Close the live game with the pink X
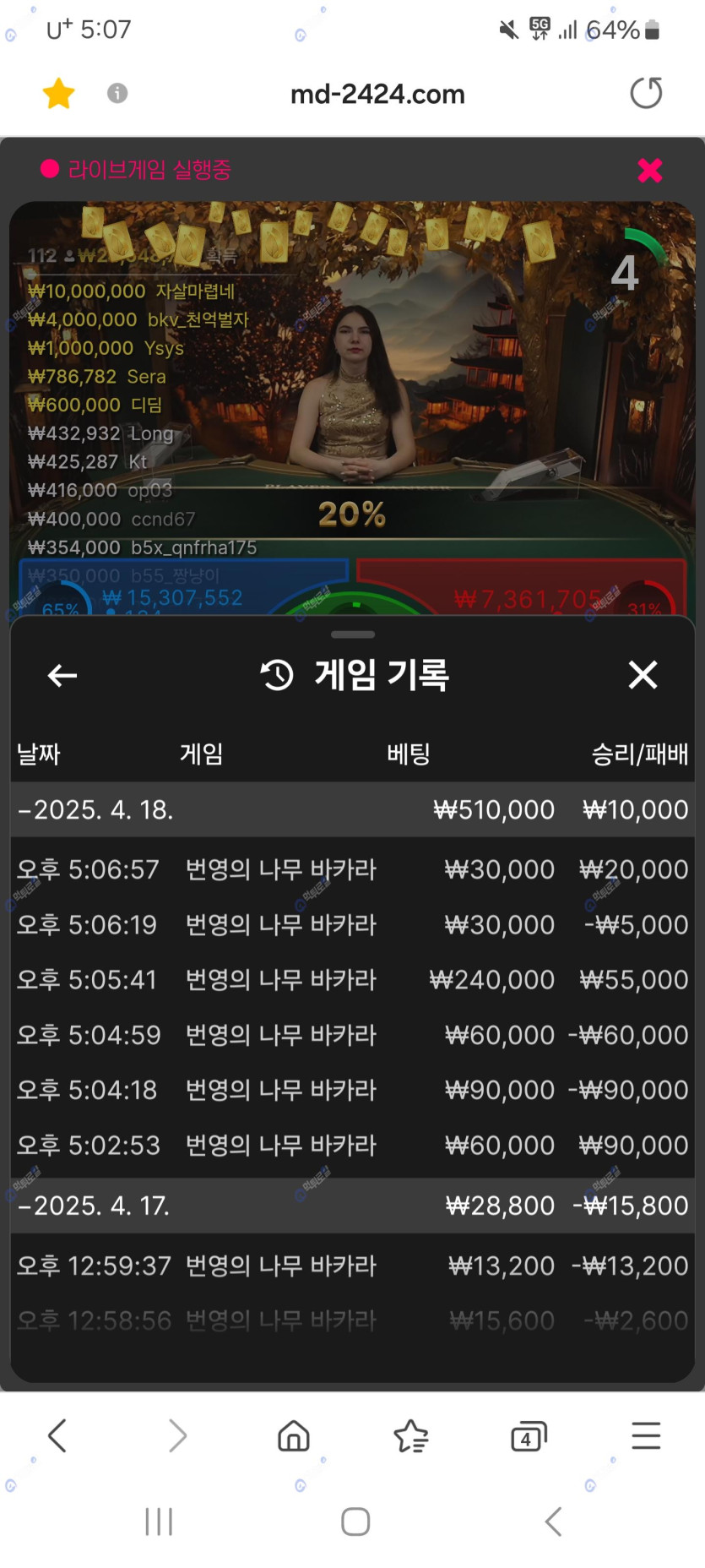This screenshot has width=705, height=1568. tap(649, 170)
